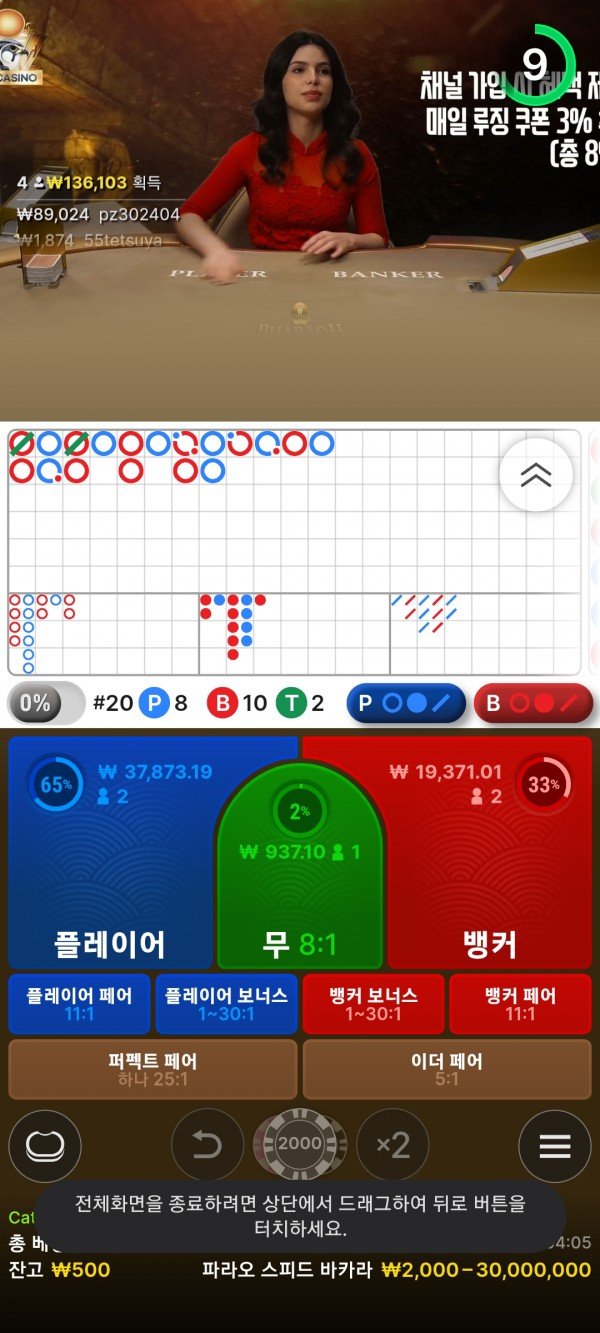This screenshot has width=600, height=1333.
Task: Select 뱅커 보너스 side bet
Action: 373,1004
